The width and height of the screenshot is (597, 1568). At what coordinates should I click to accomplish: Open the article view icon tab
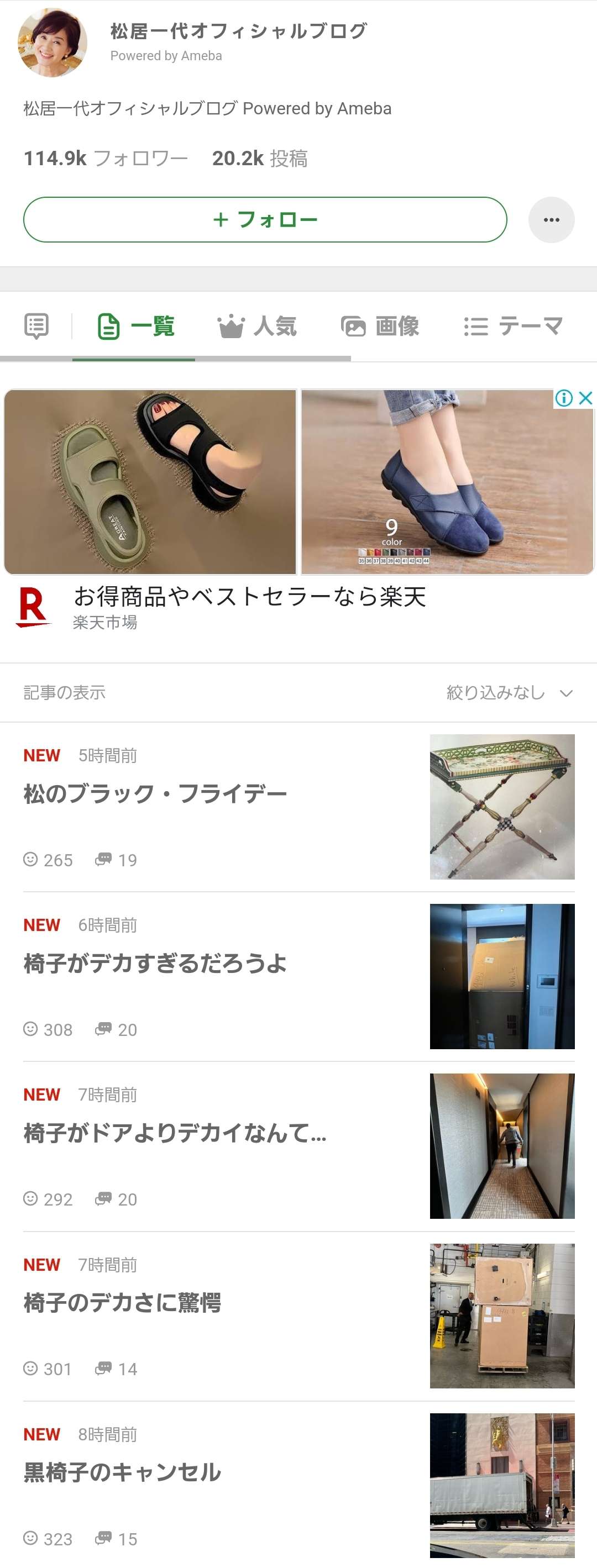point(36,327)
